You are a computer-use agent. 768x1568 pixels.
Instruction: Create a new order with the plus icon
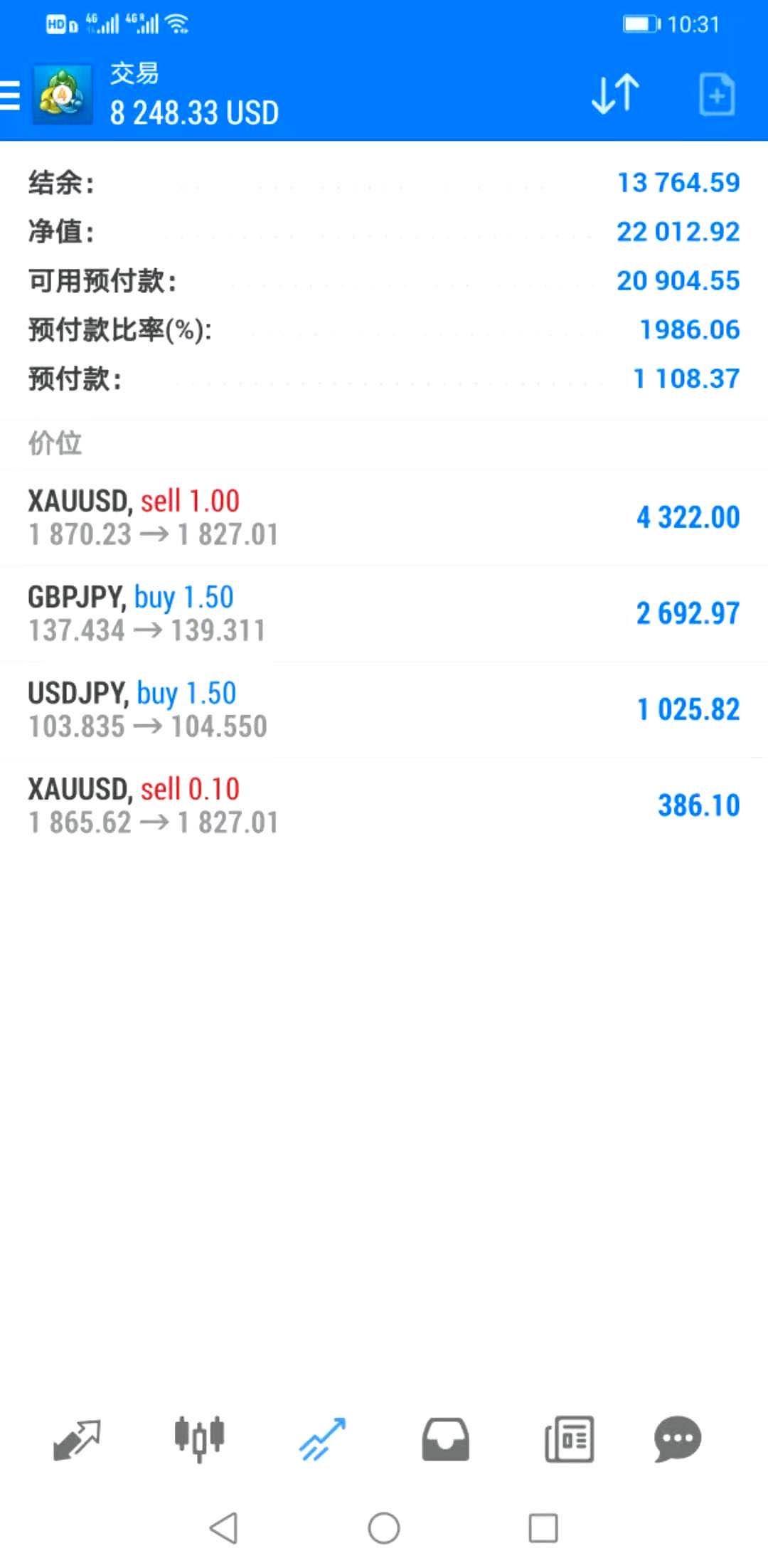[x=716, y=94]
